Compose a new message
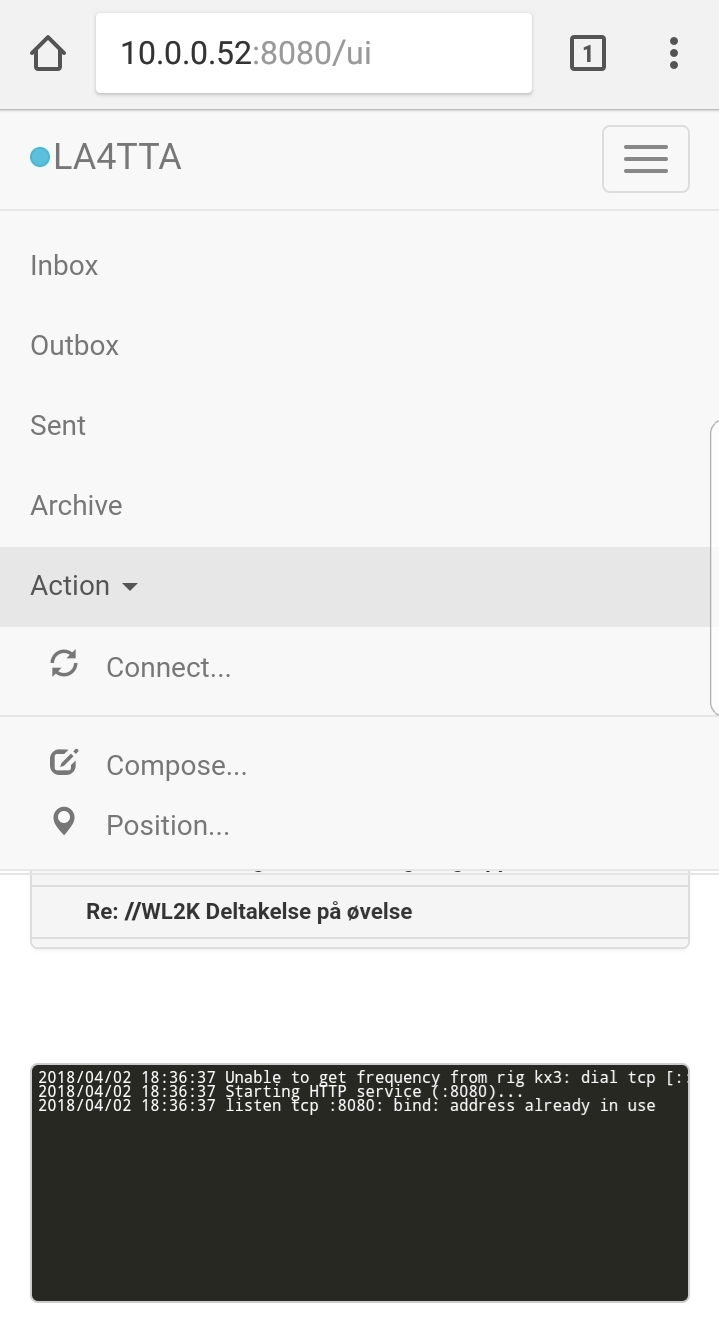Viewport: 719px width, 1326px height. coord(176,766)
